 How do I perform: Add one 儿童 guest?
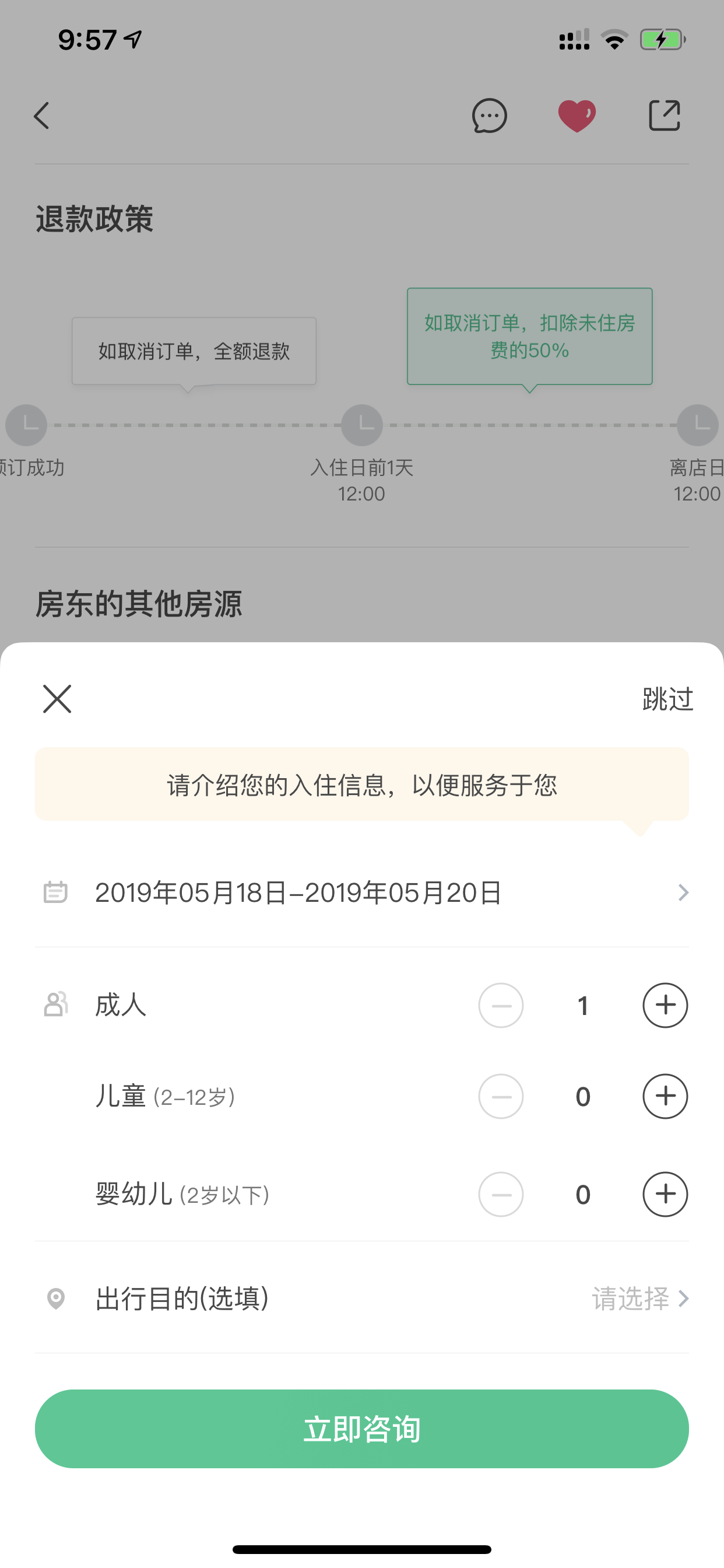point(665,1096)
